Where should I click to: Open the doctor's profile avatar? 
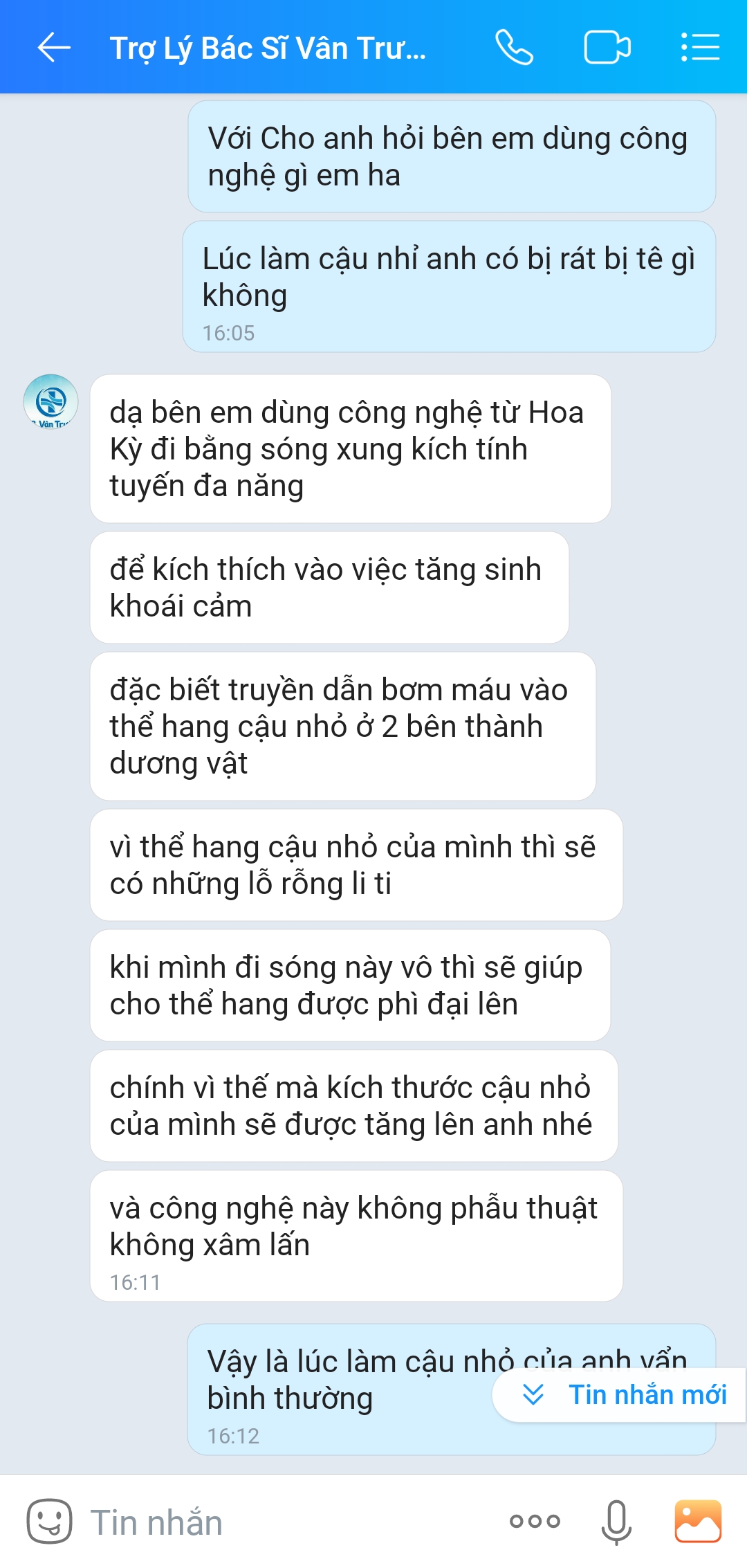click(x=50, y=401)
